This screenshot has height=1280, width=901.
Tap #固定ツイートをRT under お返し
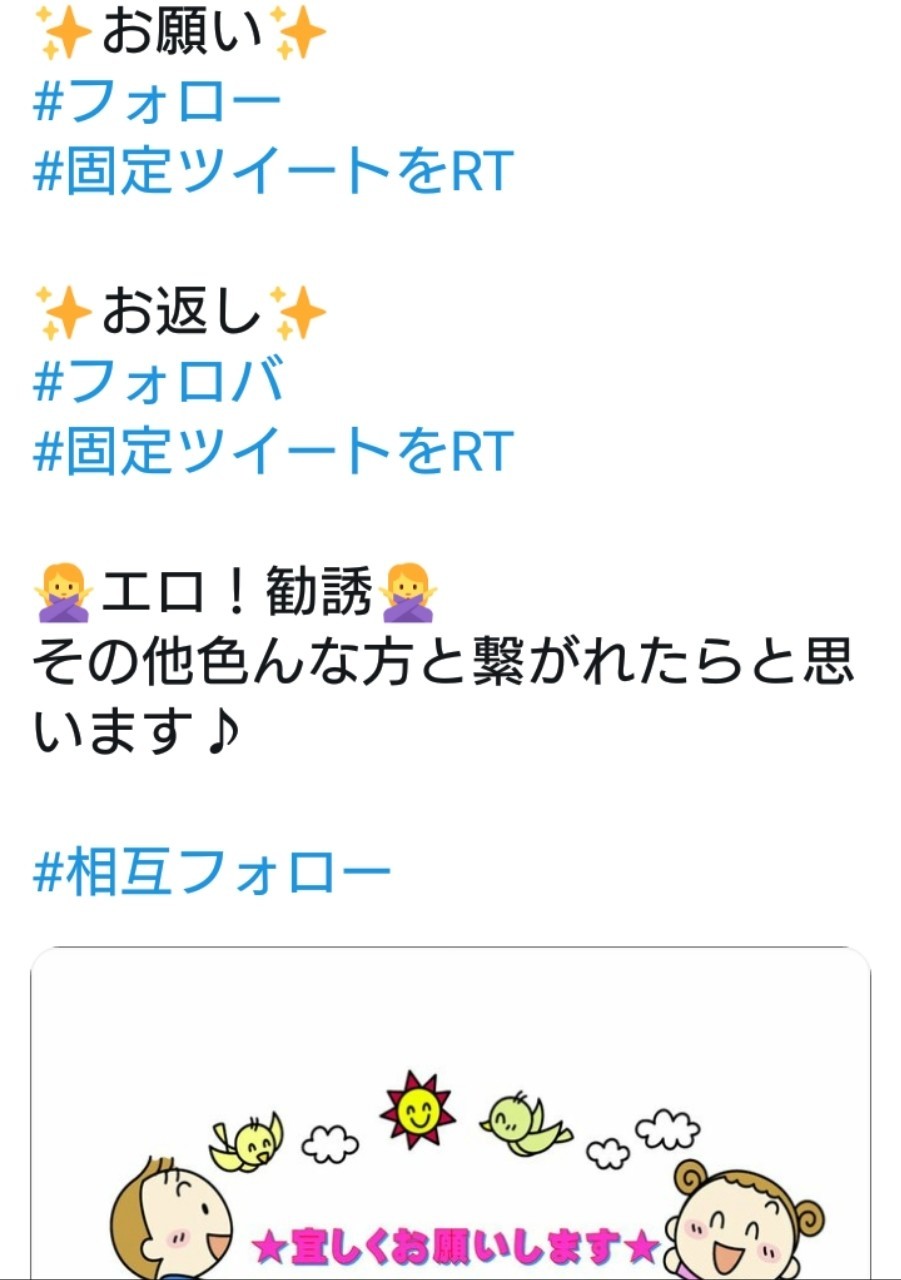pyautogui.click(x=272, y=450)
